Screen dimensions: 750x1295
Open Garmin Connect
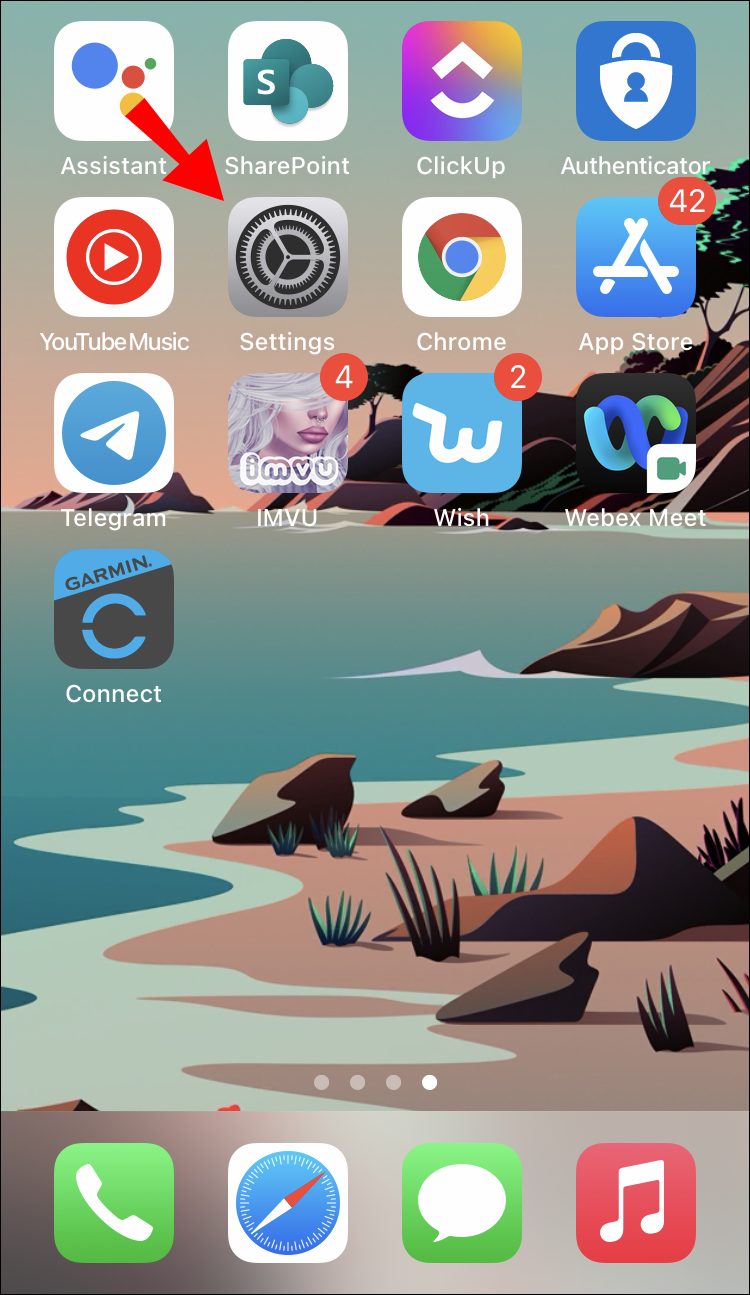pos(114,609)
